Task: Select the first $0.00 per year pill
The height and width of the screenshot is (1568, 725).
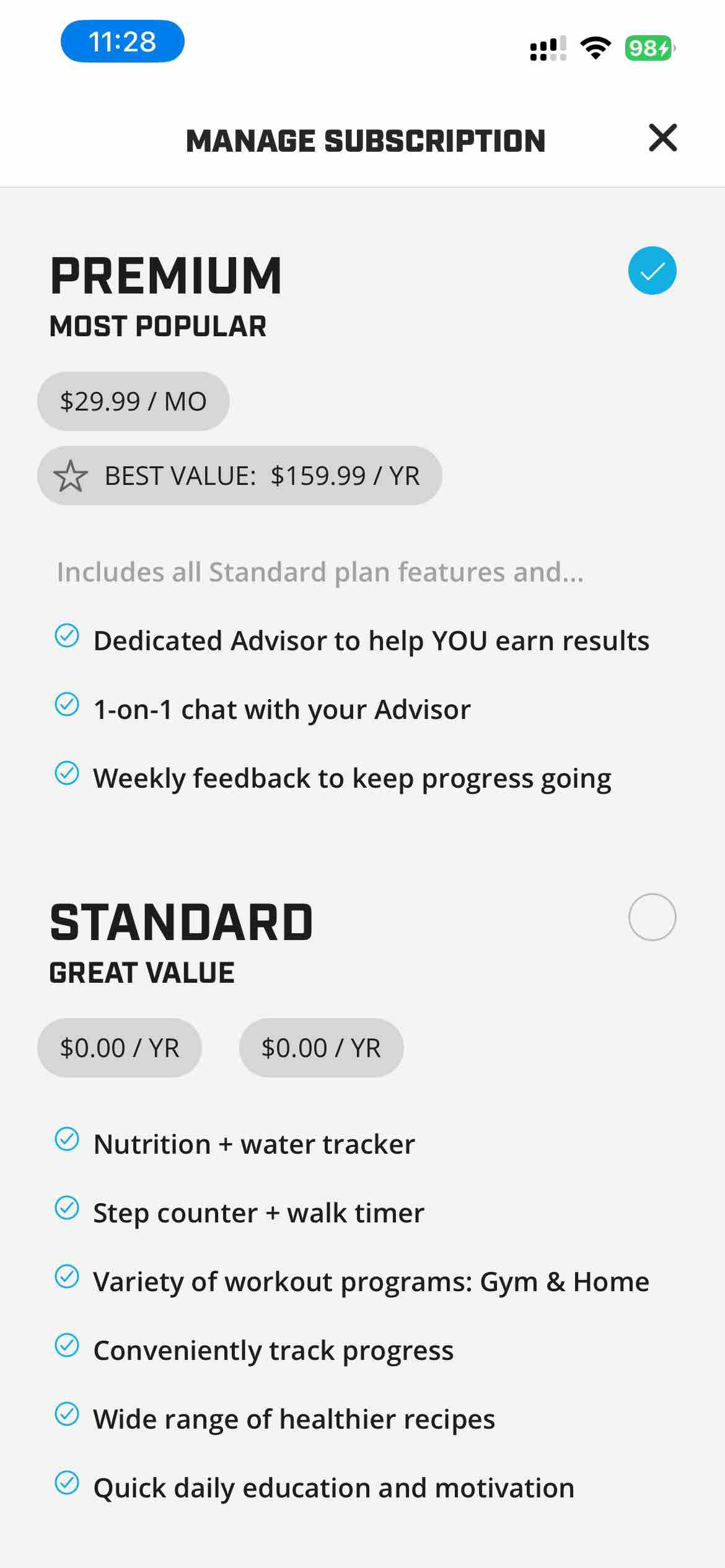Action: pyautogui.click(x=120, y=1048)
